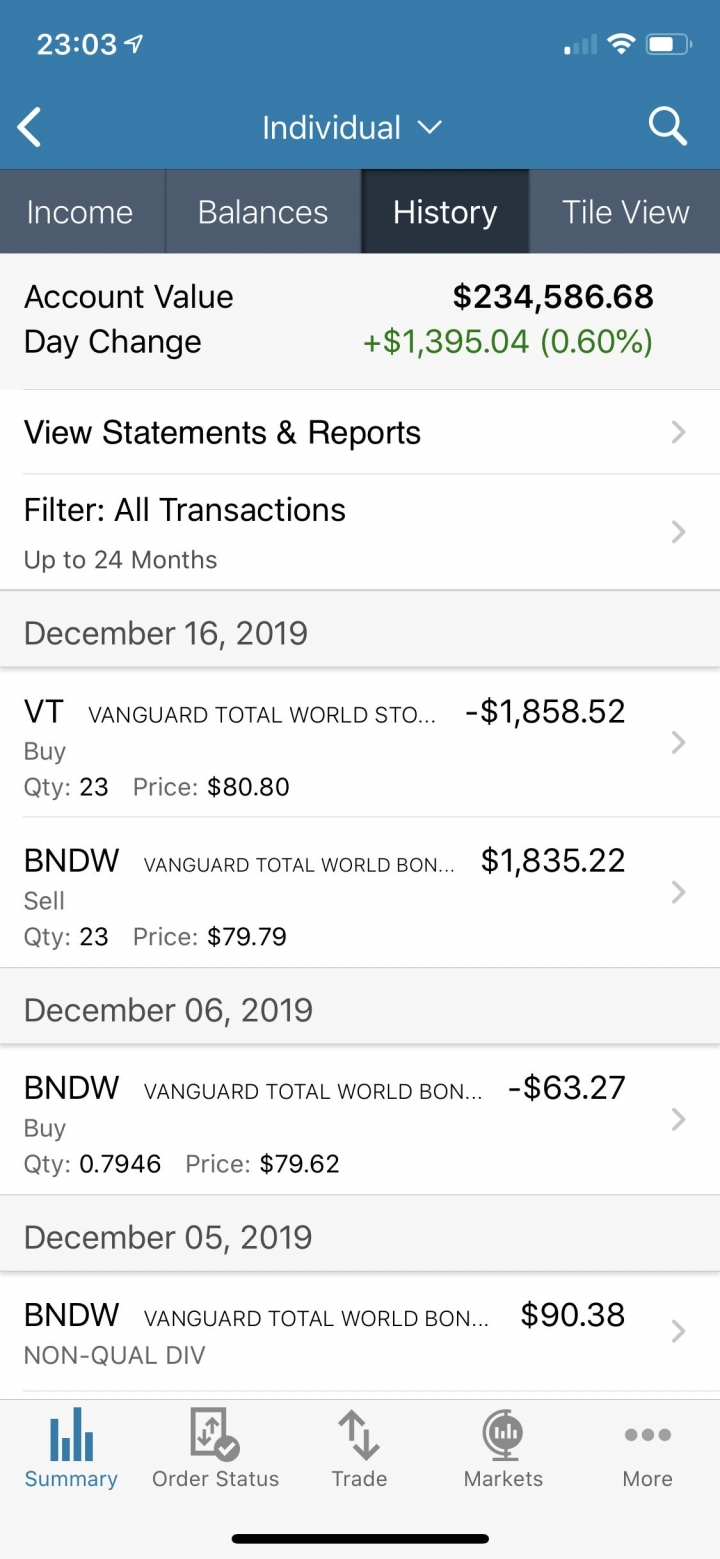The width and height of the screenshot is (720, 1559).
Task: Switch to the Tile View tab
Action: pyautogui.click(x=625, y=212)
